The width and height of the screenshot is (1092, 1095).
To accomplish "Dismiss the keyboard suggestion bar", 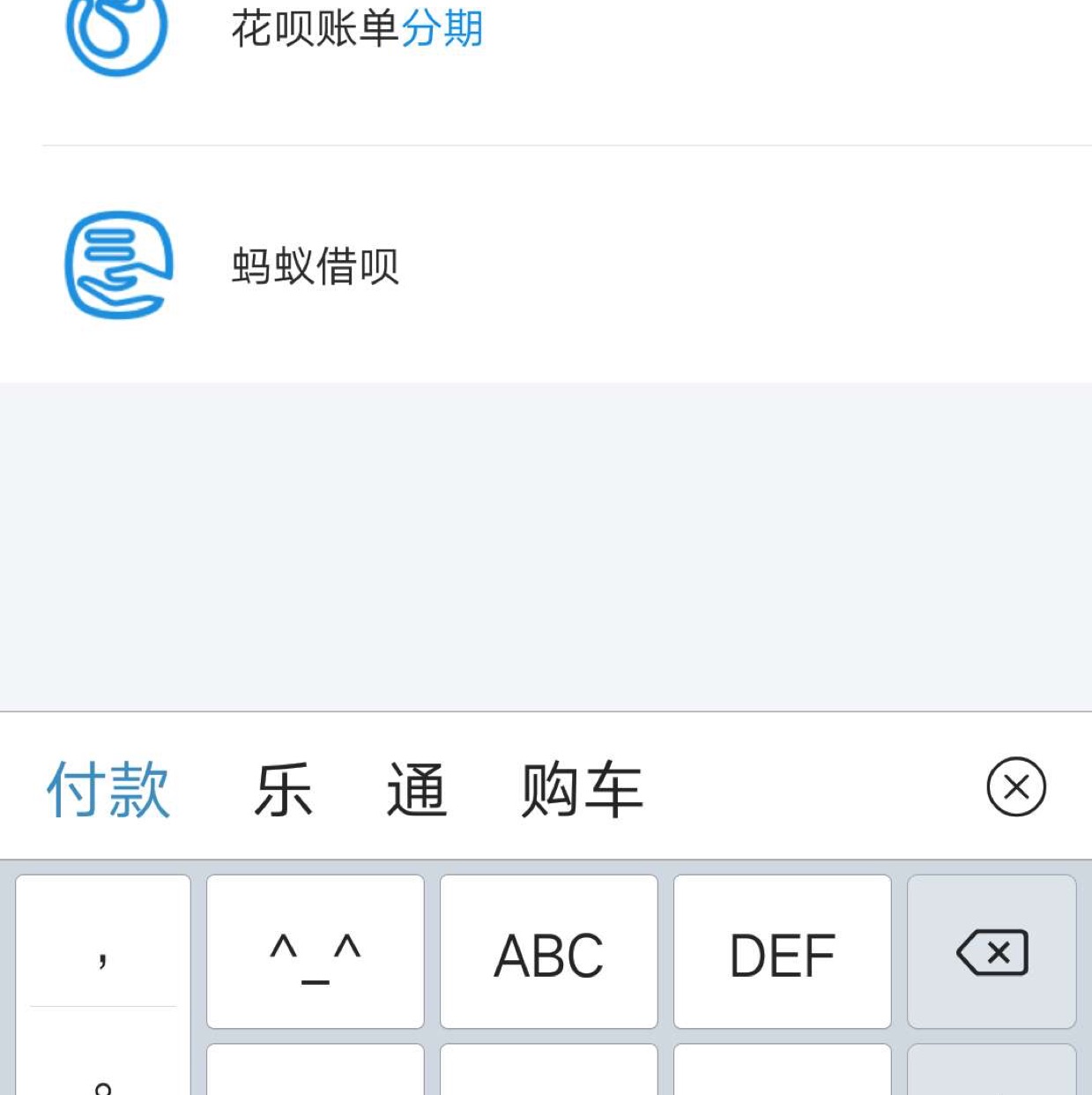I will pos(1015,786).
